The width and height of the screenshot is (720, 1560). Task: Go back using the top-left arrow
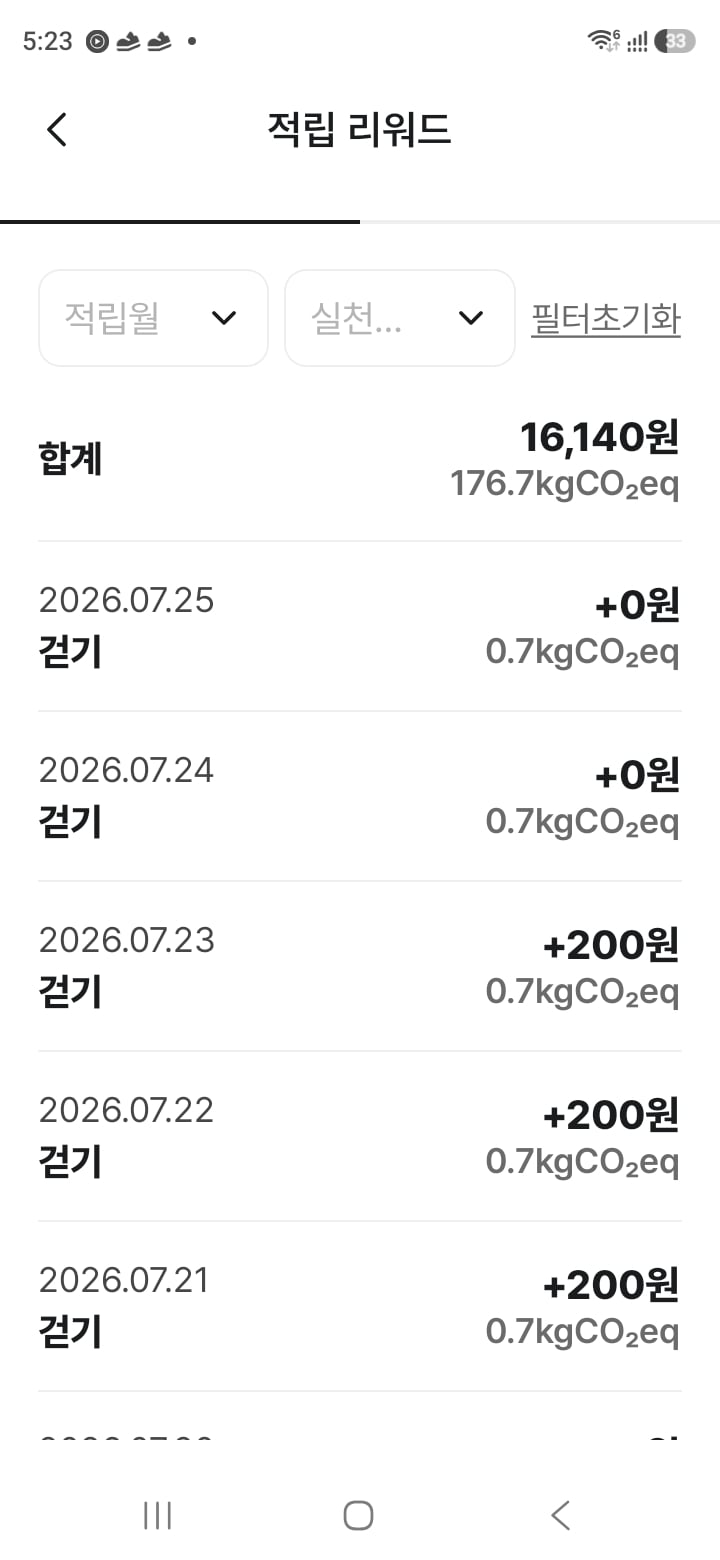pyautogui.click(x=57, y=130)
